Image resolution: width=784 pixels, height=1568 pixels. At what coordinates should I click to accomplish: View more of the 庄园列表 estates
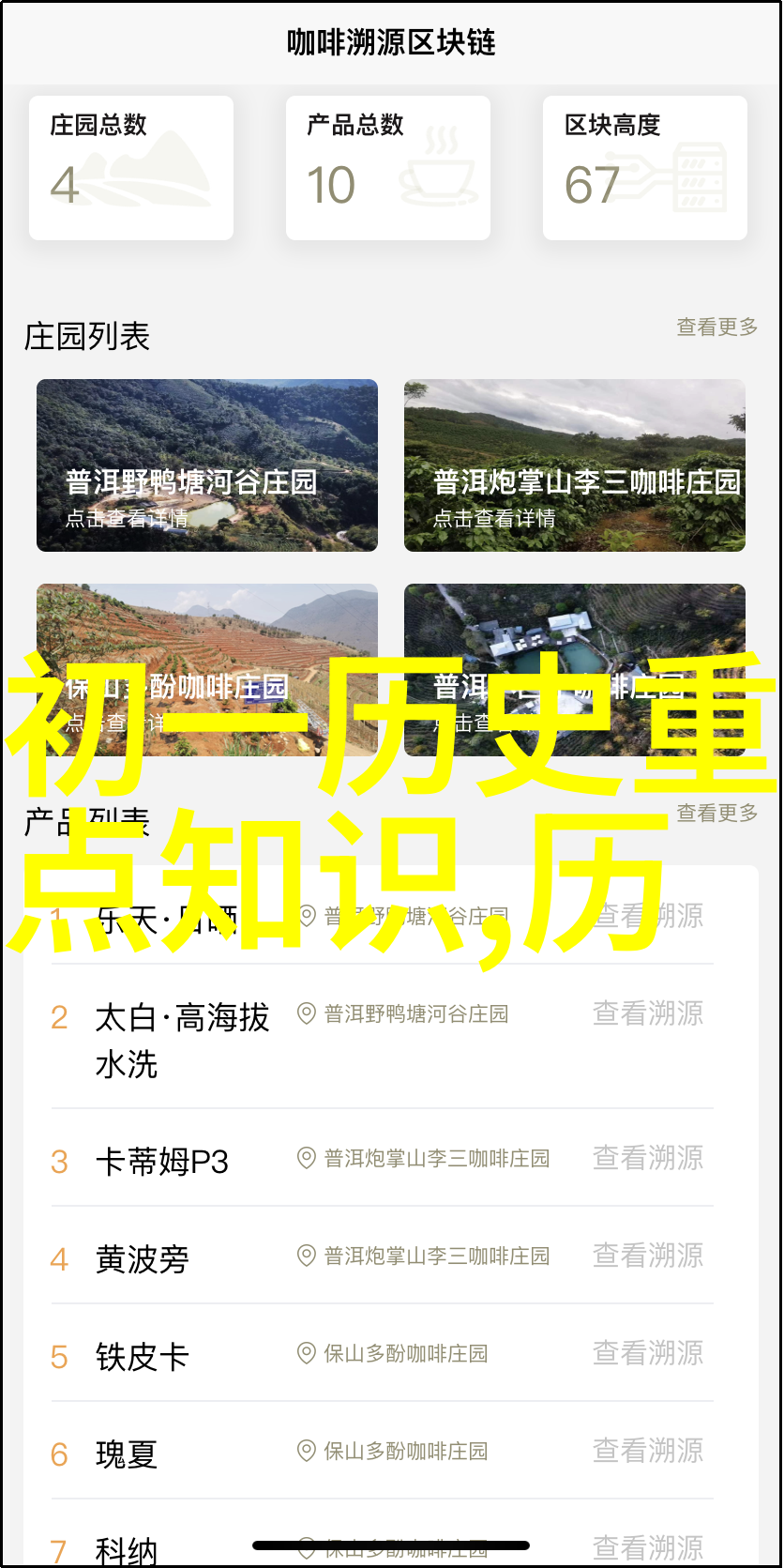[716, 327]
